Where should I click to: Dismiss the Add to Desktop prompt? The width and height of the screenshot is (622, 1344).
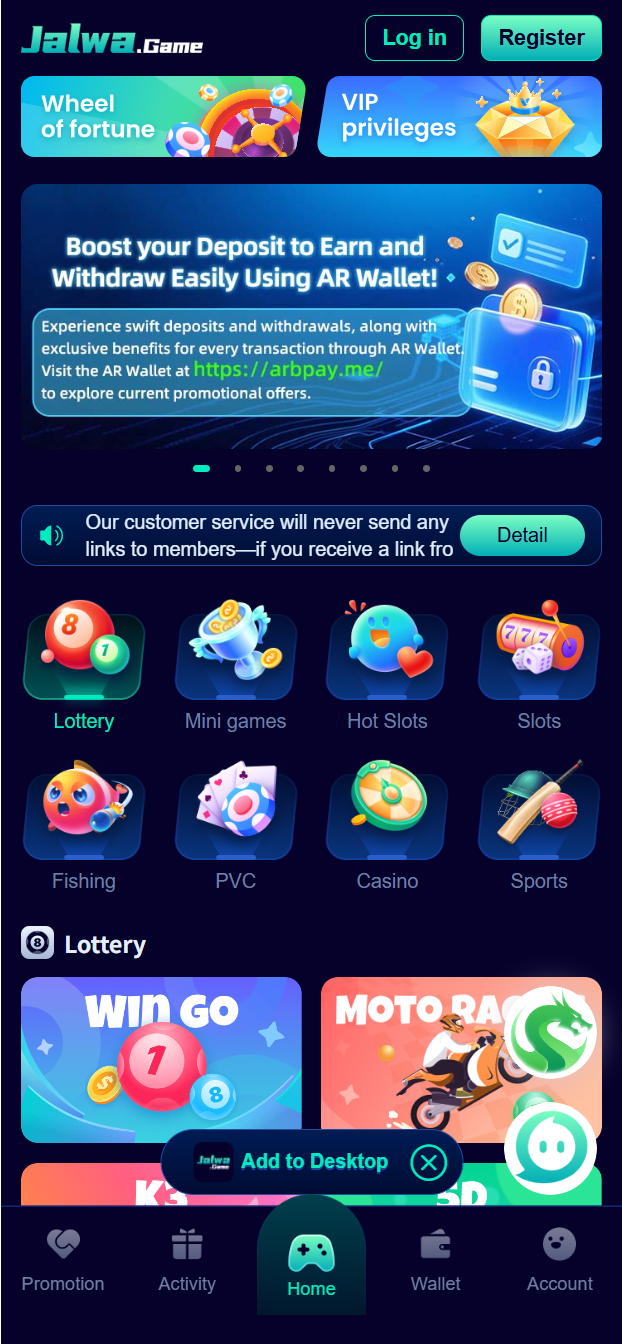pyautogui.click(x=429, y=1162)
